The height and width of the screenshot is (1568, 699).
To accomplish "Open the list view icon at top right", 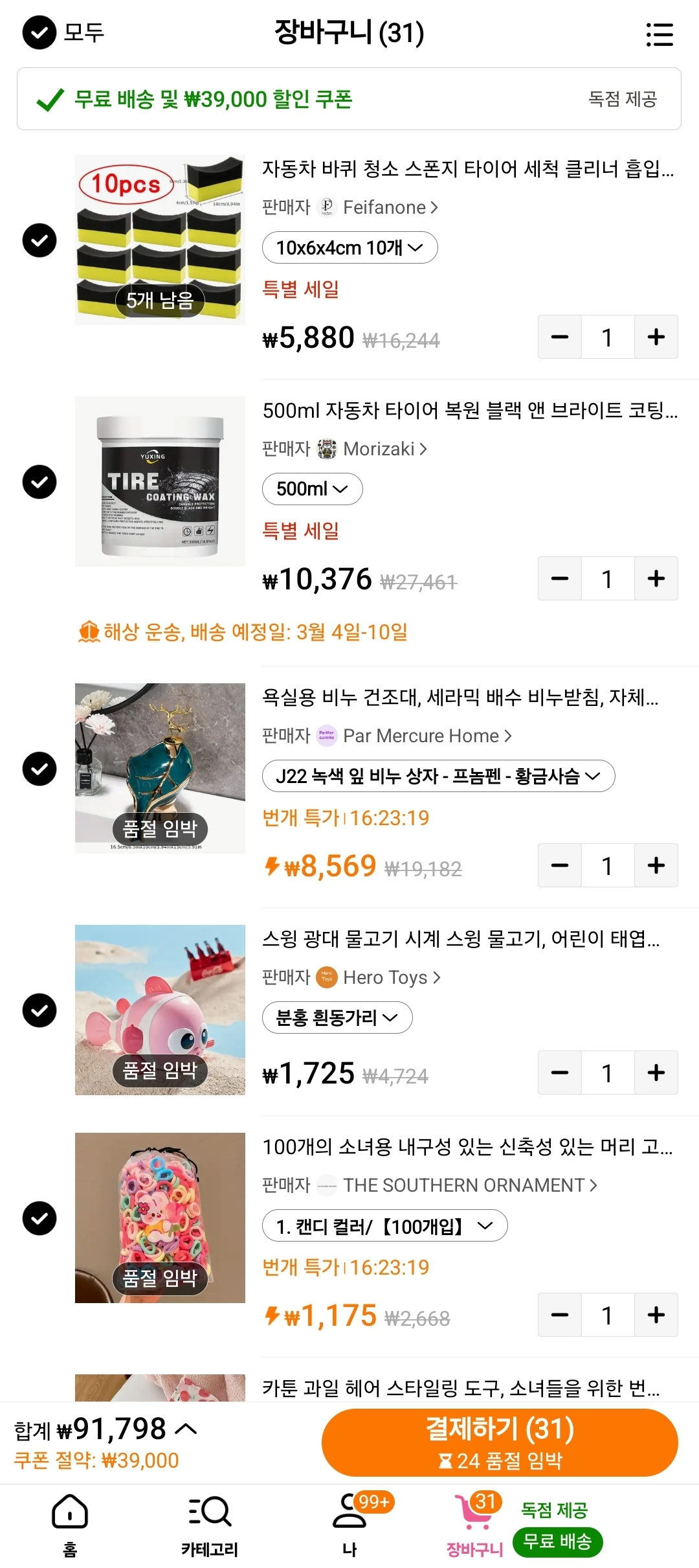I will [x=660, y=35].
